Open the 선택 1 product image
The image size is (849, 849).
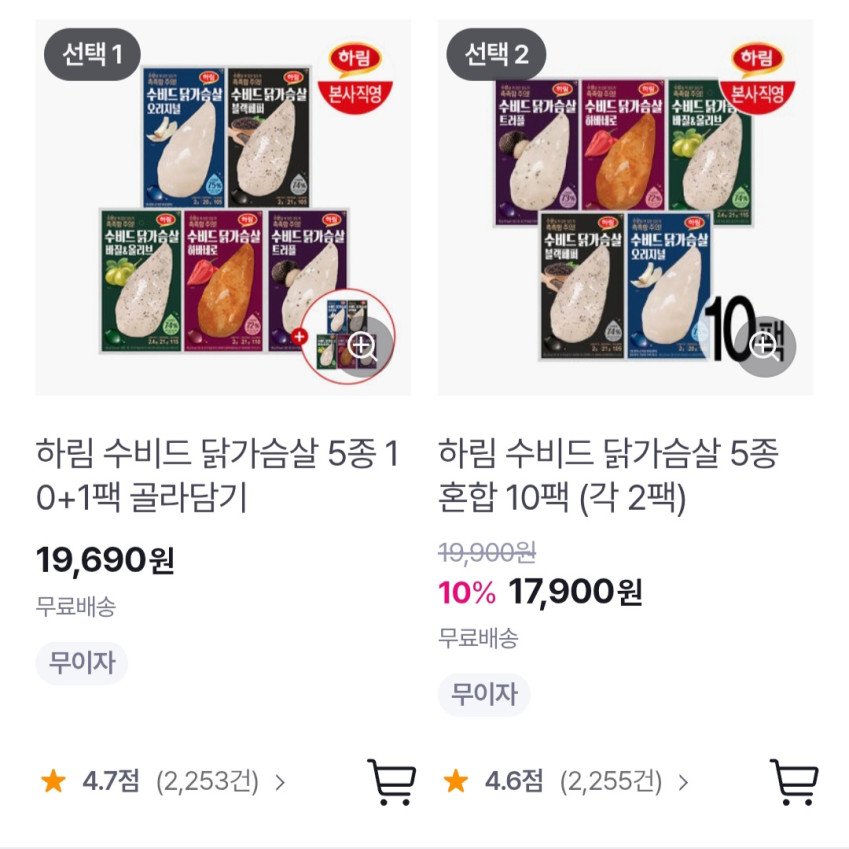[222, 207]
